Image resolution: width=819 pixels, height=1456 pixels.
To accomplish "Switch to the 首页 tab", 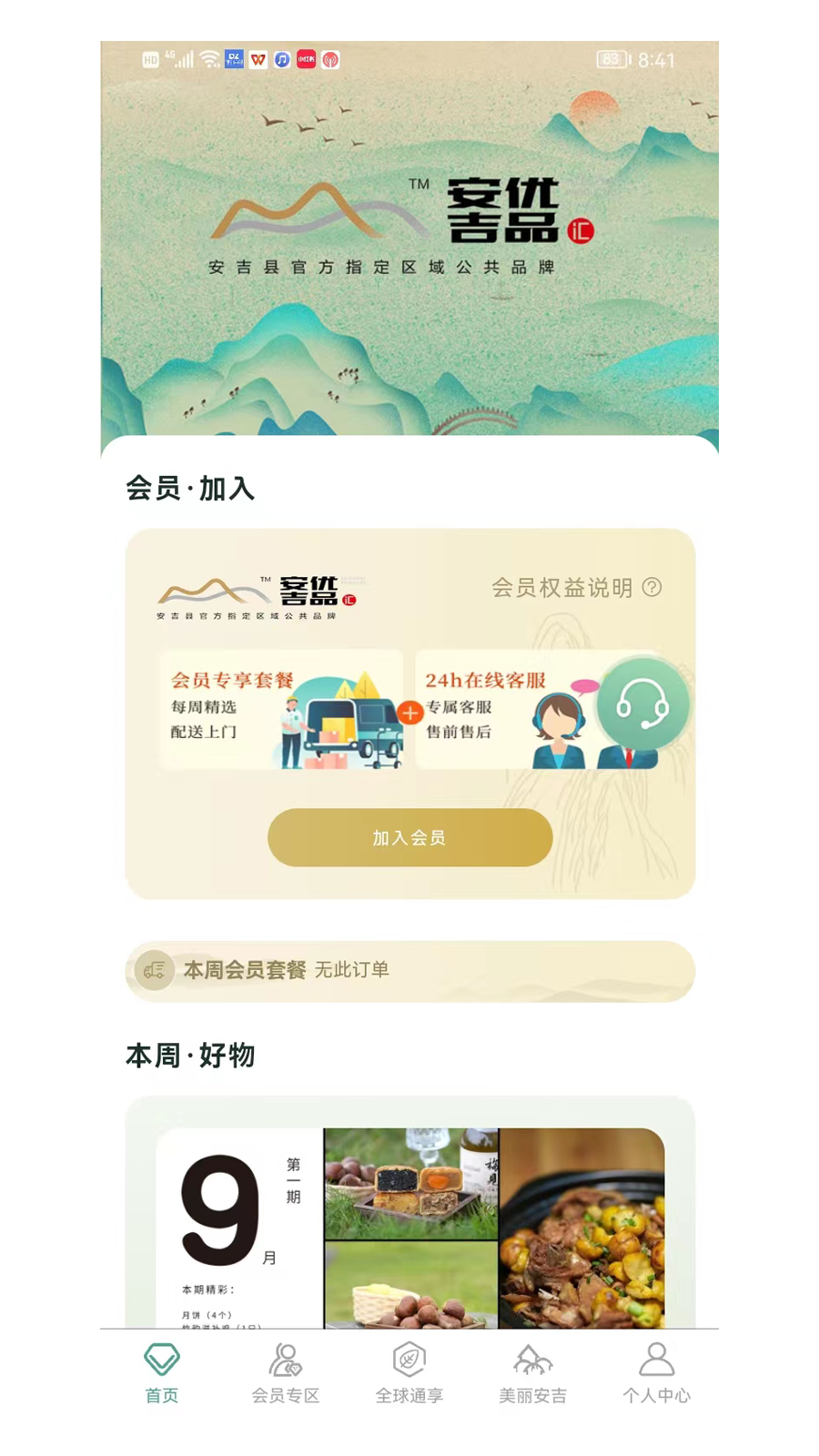I will pos(162,1373).
